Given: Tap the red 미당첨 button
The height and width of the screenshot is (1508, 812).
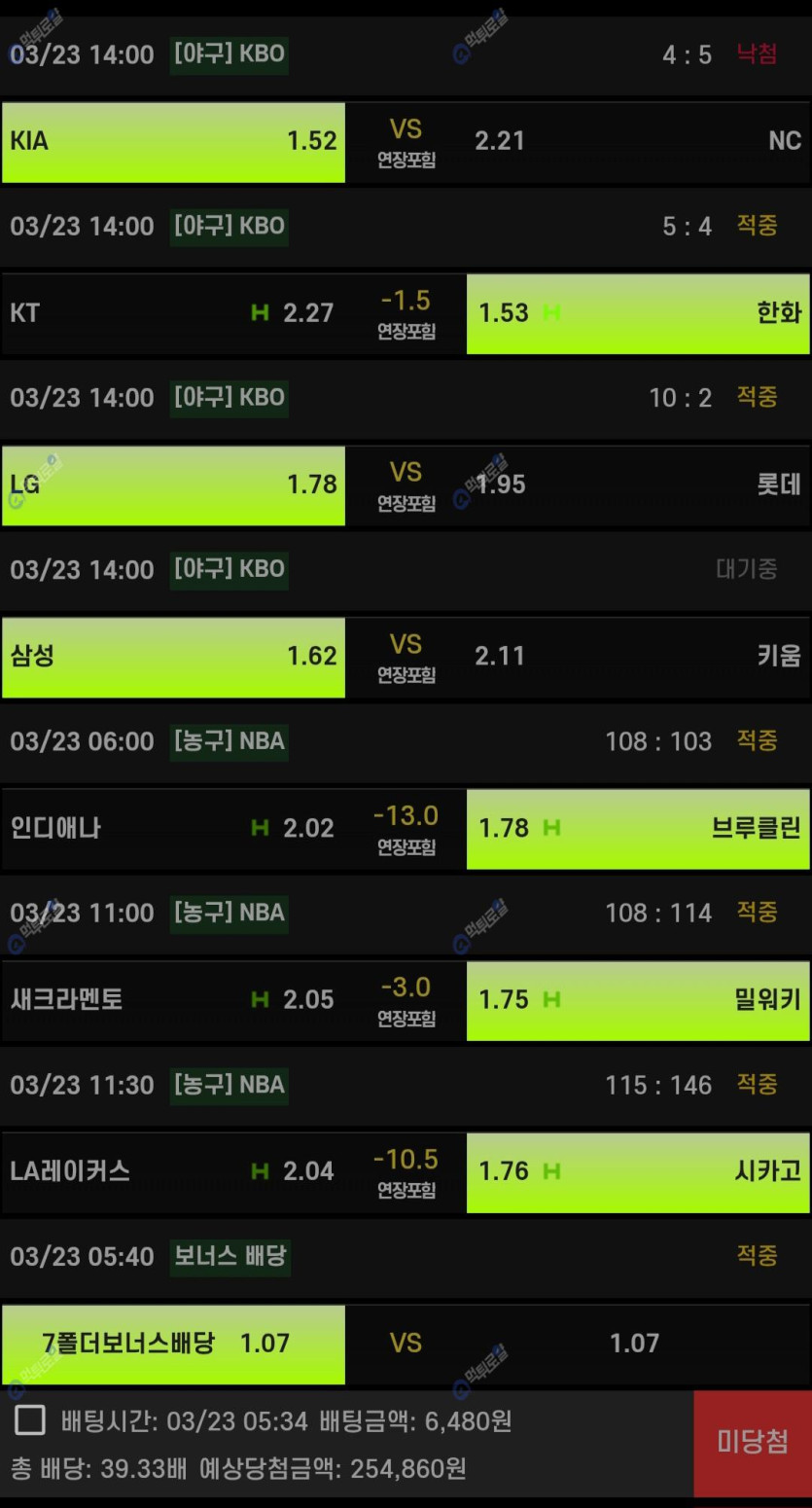Looking at the screenshot, I should (x=753, y=1443).
